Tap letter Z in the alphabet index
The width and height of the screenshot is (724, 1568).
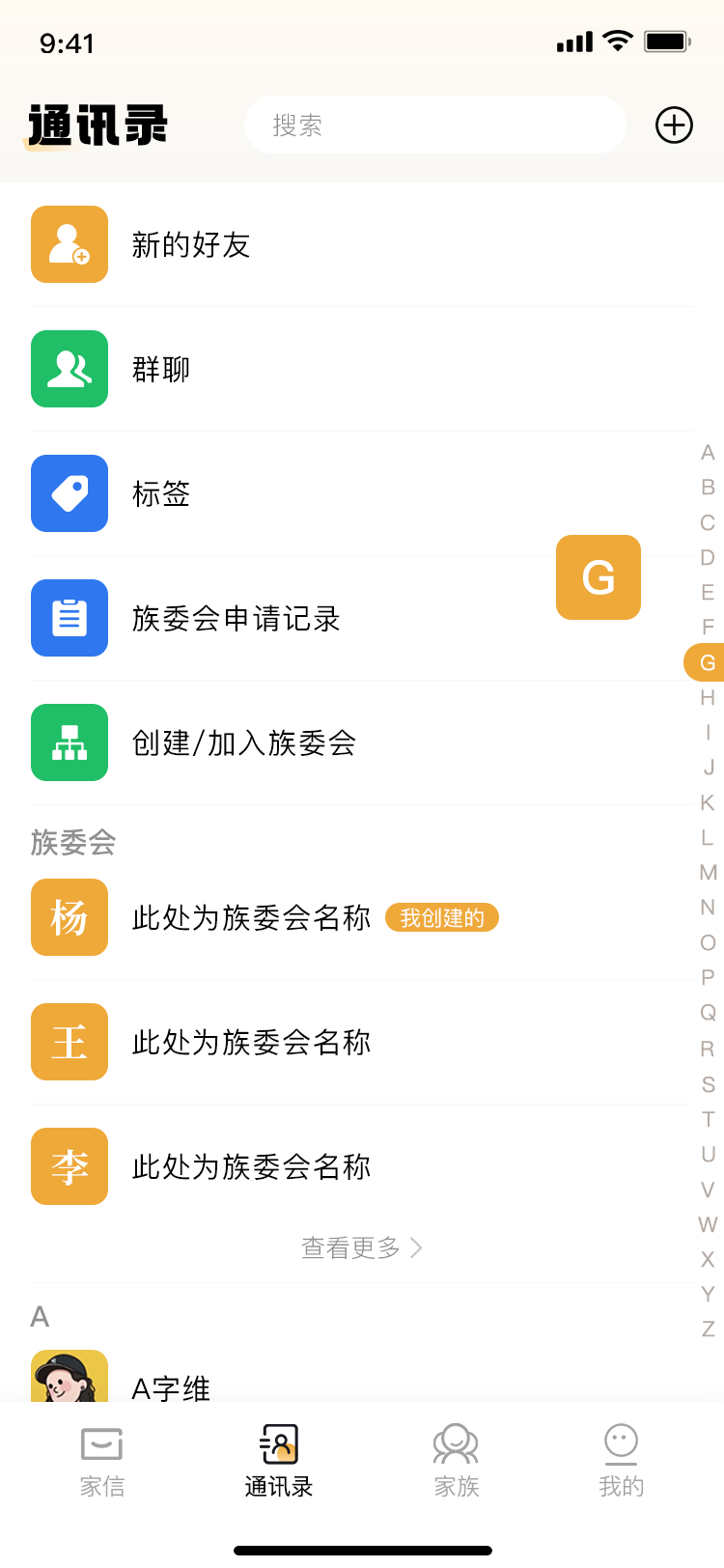pyautogui.click(x=706, y=1329)
